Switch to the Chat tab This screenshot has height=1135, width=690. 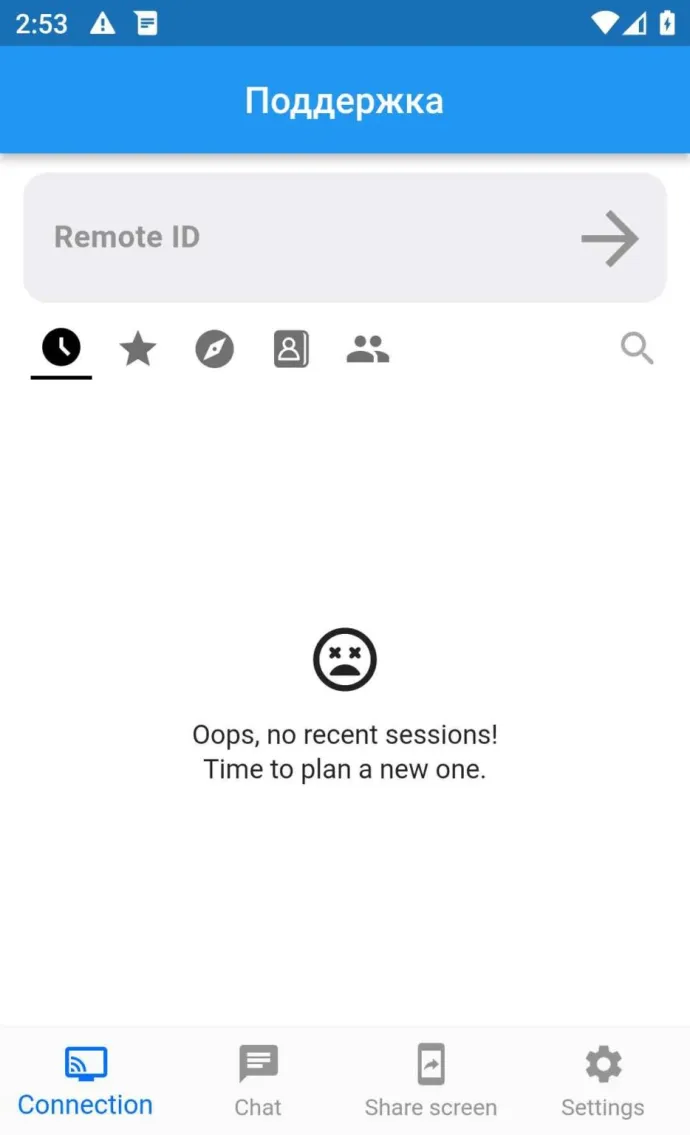click(258, 1080)
